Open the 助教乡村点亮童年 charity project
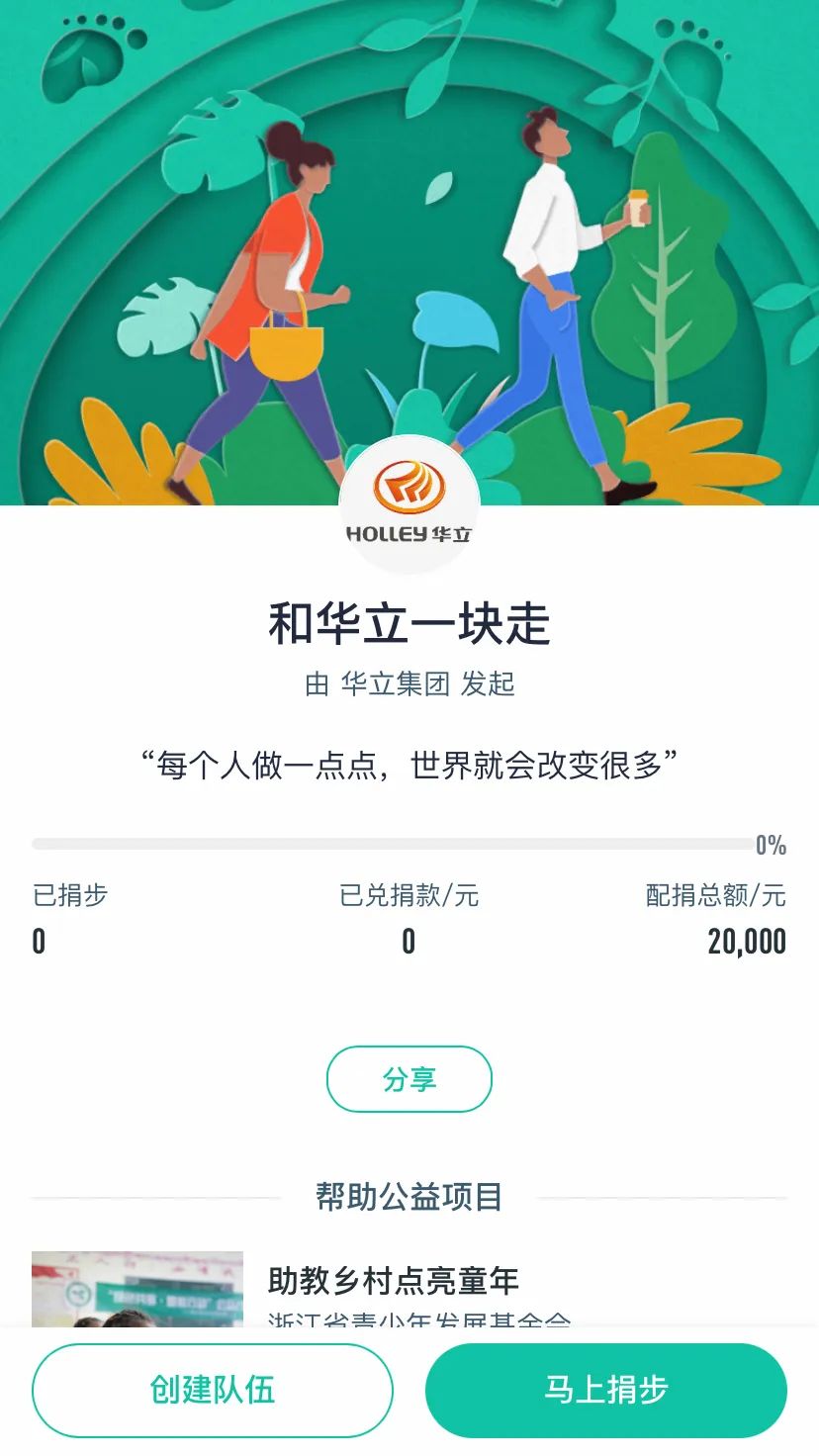819x1456 pixels. tap(393, 1282)
